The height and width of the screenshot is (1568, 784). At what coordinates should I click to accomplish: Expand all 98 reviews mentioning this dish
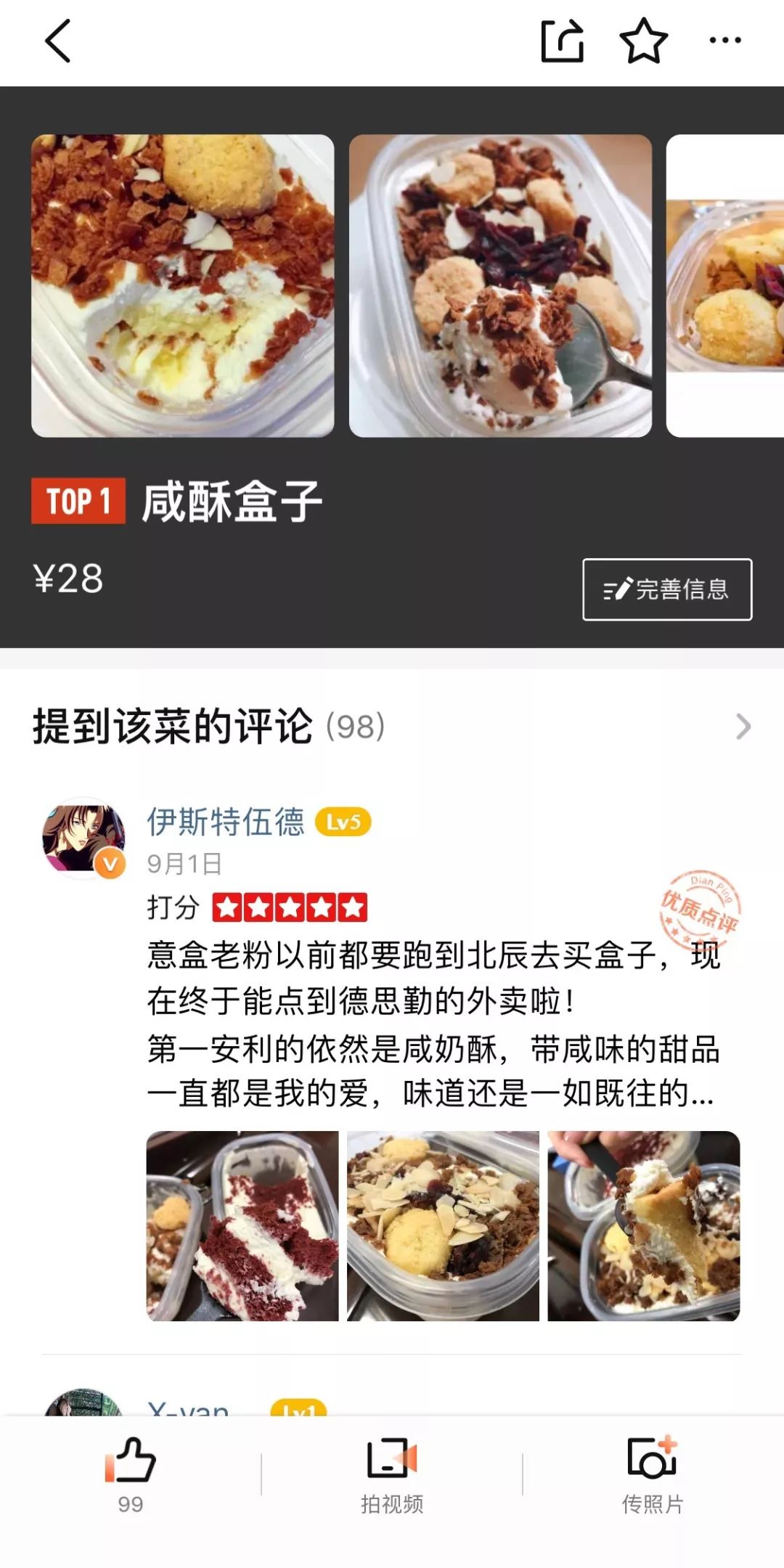(743, 727)
